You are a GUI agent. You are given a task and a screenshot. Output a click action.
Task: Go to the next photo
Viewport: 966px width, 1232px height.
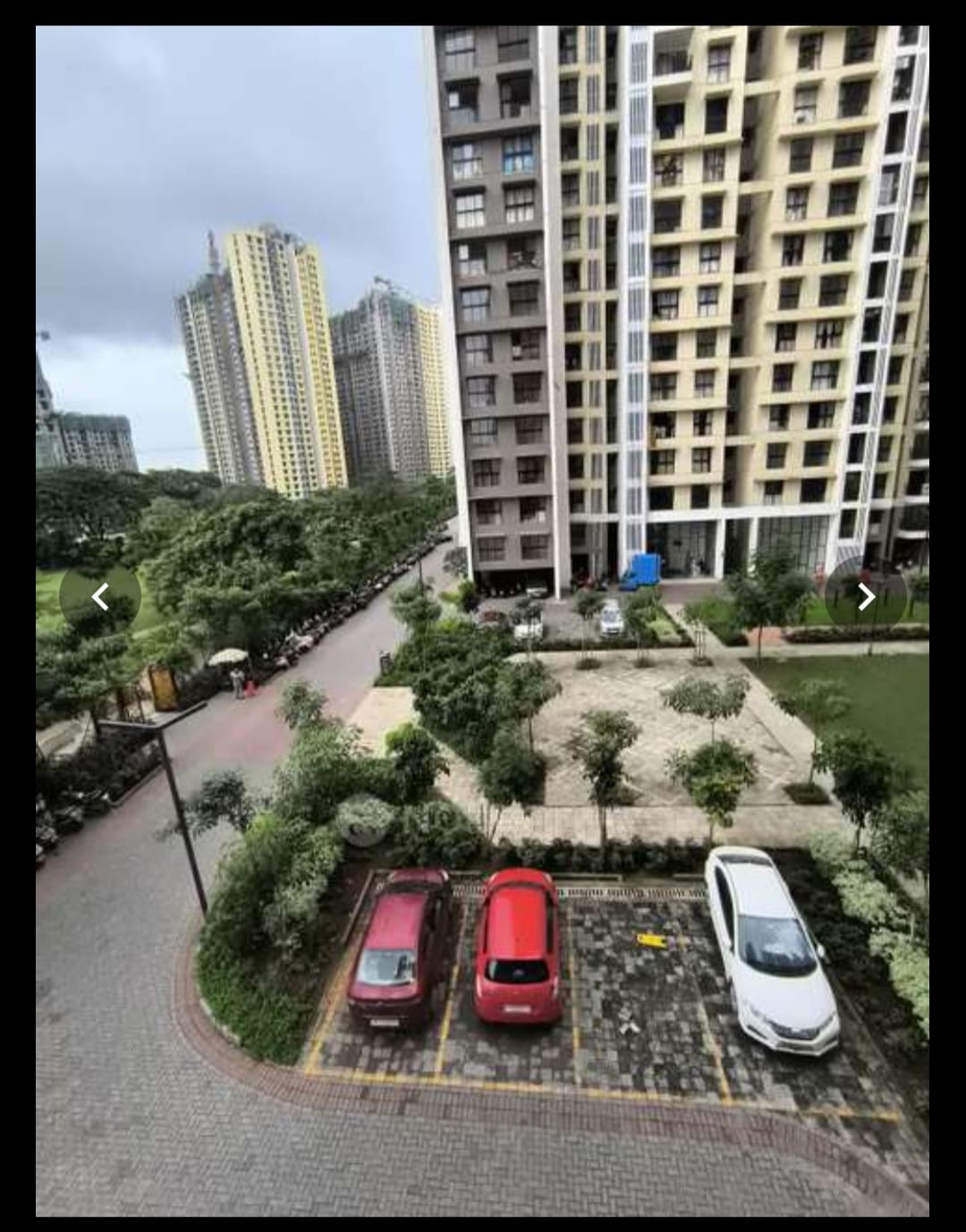coord(865,597)
